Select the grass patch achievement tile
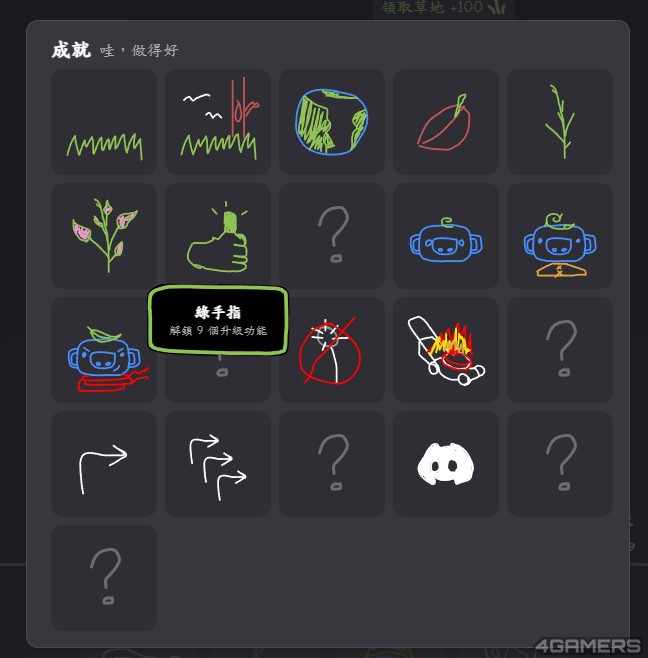Image resolution: width=648 pixels, height=658 pixels. tap(104, 122)
